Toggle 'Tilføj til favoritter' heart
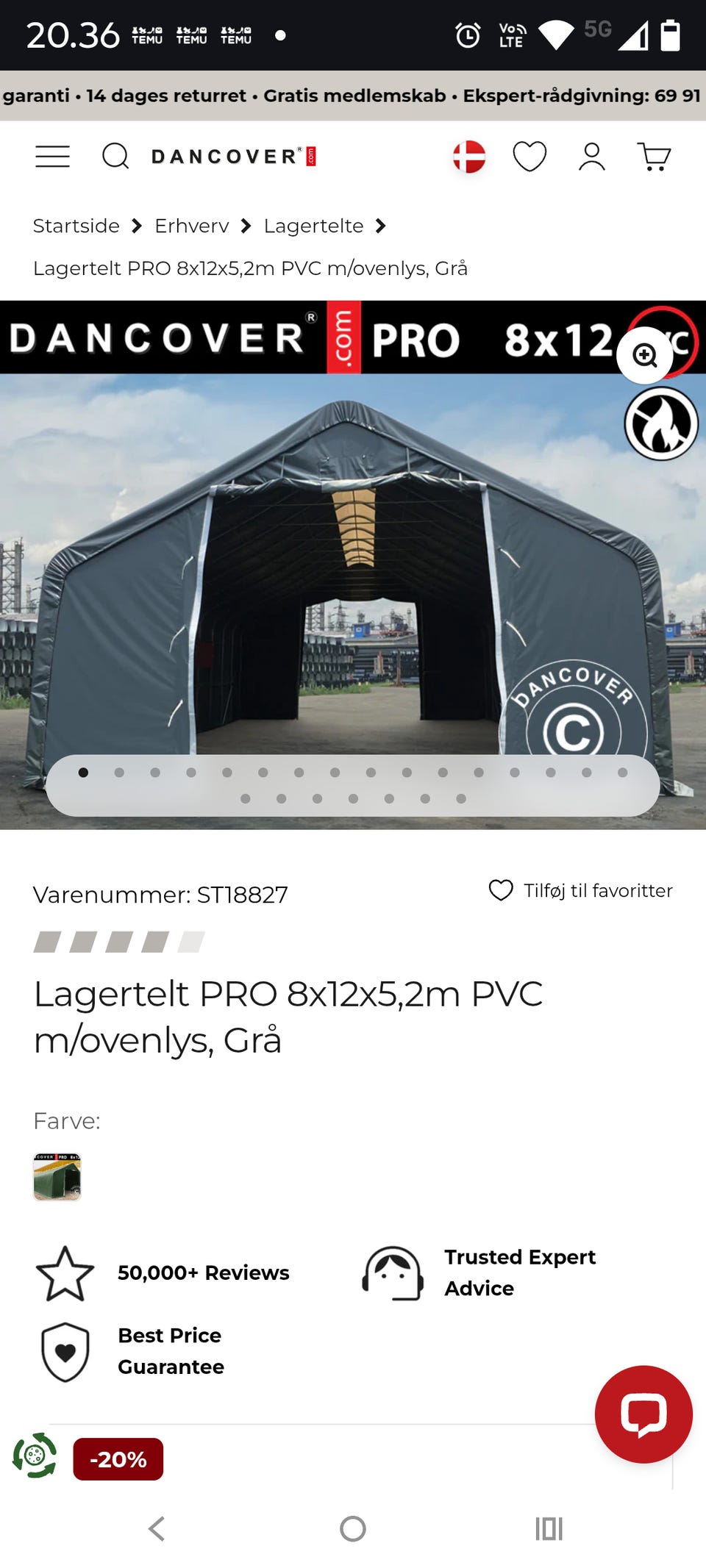The height and width of the screenshot is (1568, 706). [x=500, y=891]
